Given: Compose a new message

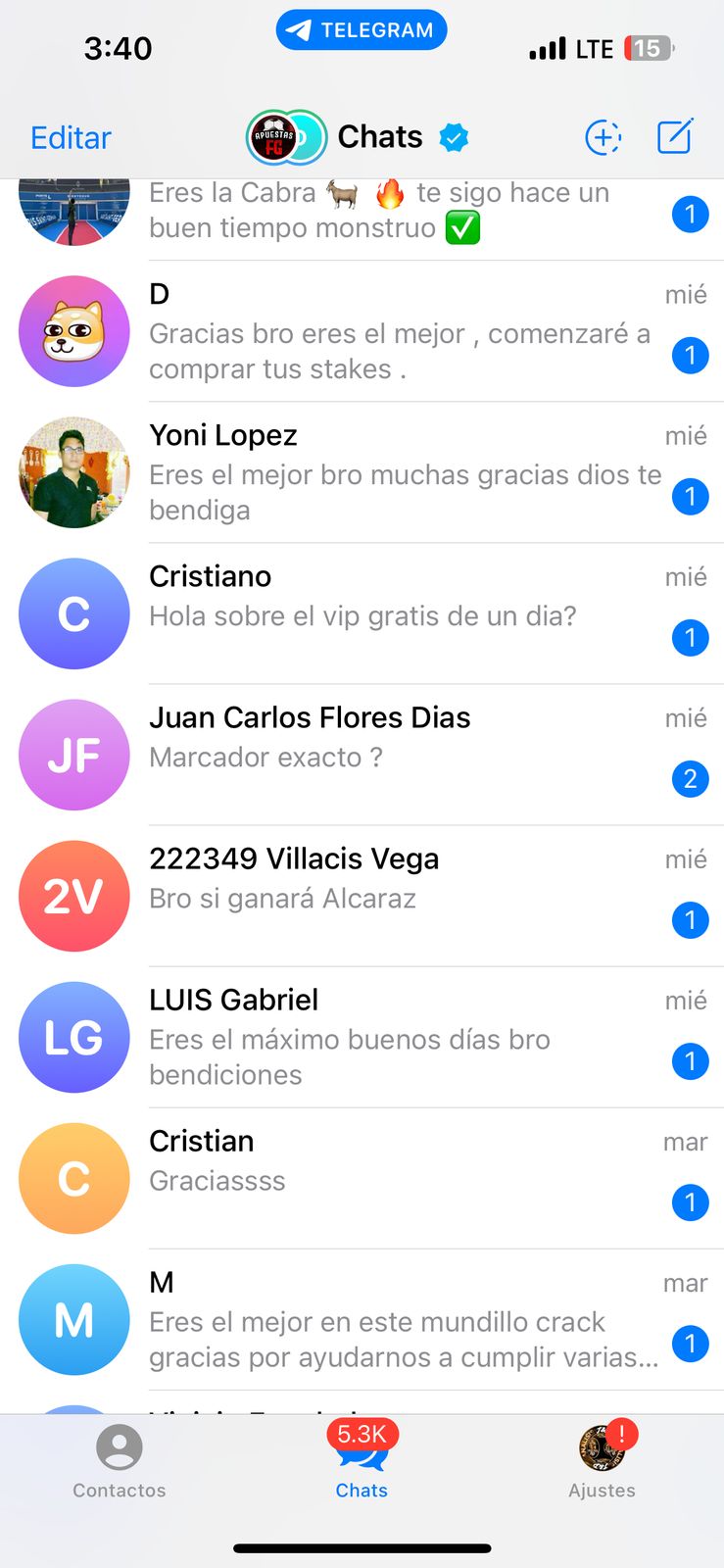Looking at the screenshot, I should pyautogui.click(x=675, y=137).
